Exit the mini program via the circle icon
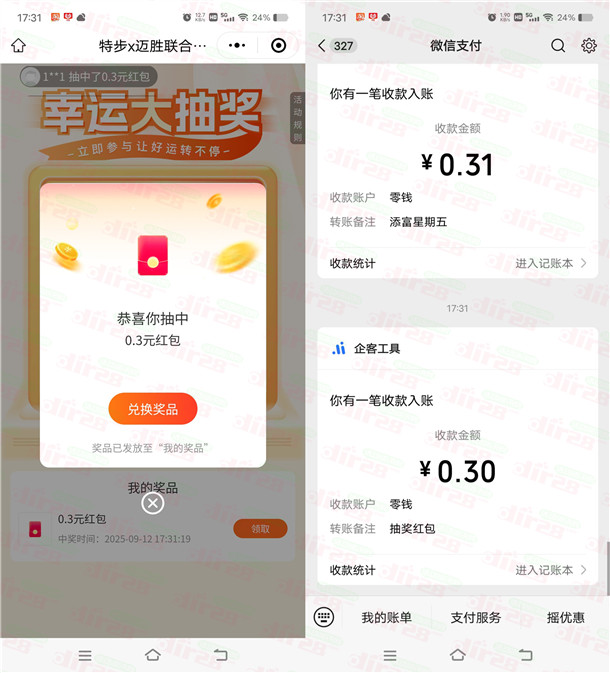Image resolution: width=610 pixels, height=673 pixels. (278, 46)
